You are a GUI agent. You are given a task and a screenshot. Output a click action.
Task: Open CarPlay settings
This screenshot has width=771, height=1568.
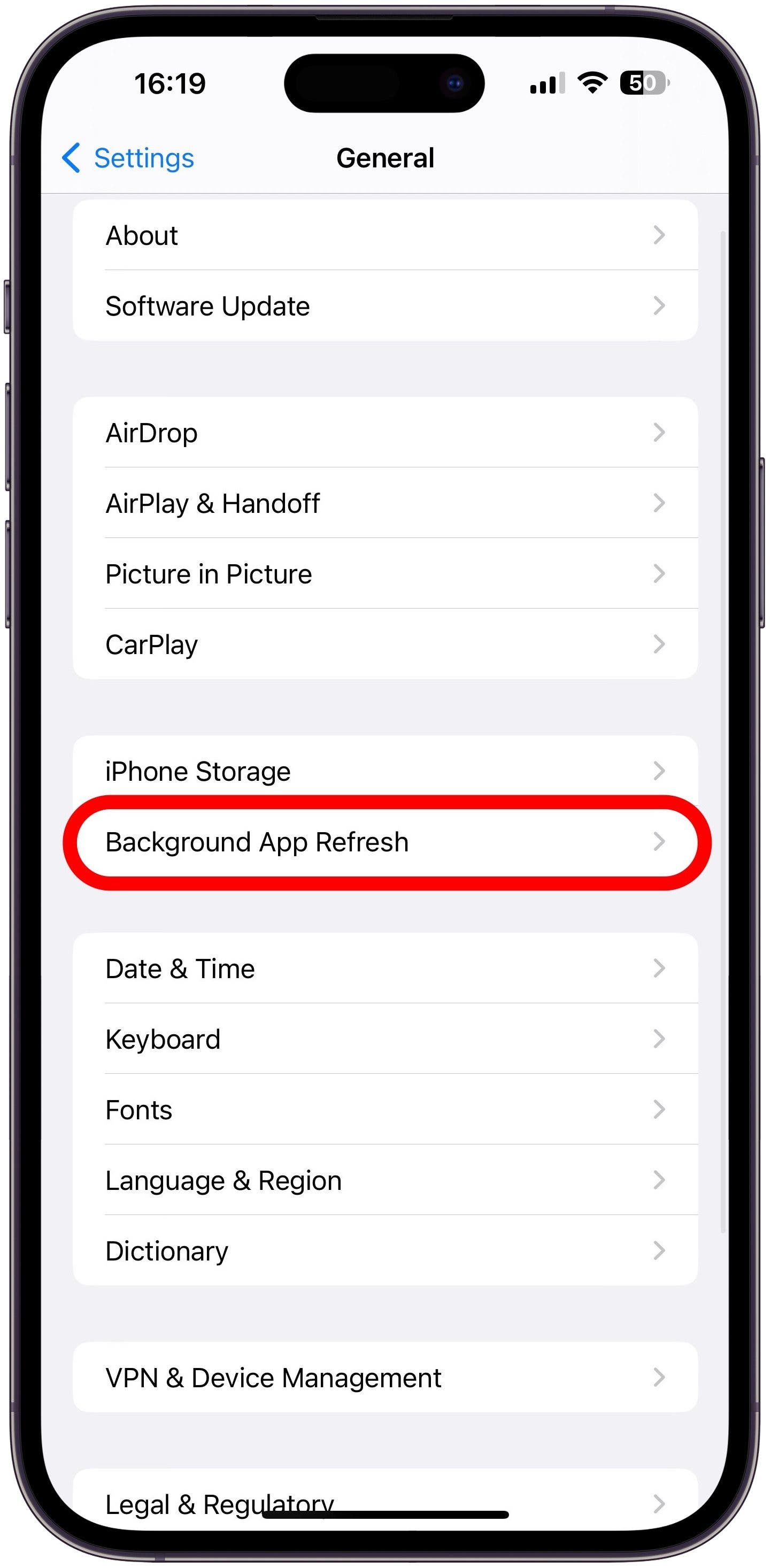pyautogui.click(x=384, y=644)
